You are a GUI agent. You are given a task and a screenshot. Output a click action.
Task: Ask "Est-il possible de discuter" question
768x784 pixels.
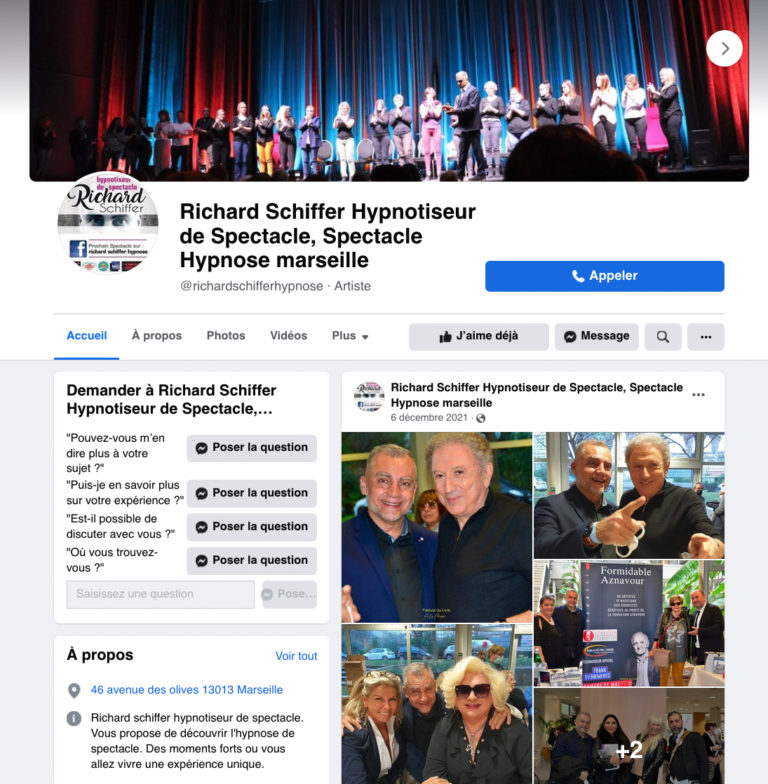click(251, 527)
